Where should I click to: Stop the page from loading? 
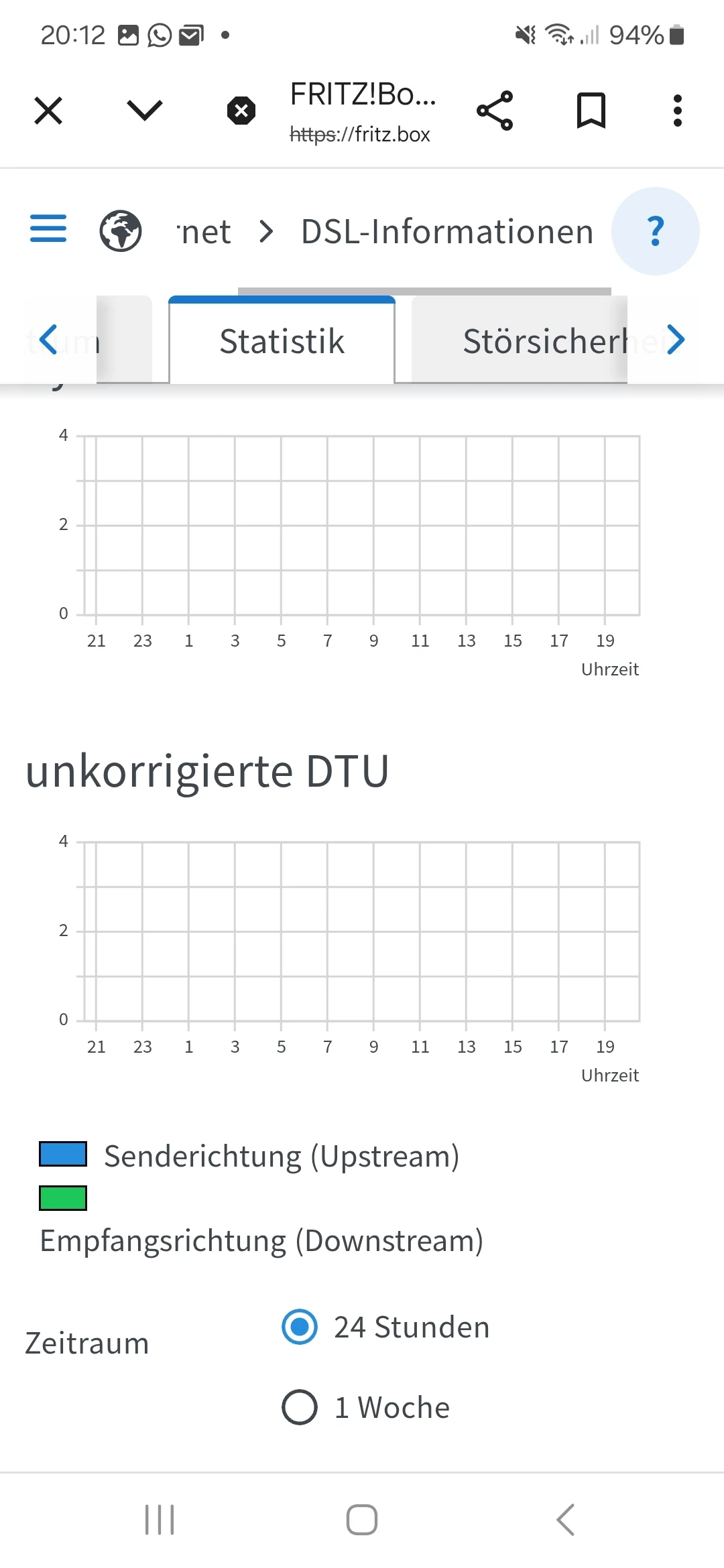click(241, 111)
